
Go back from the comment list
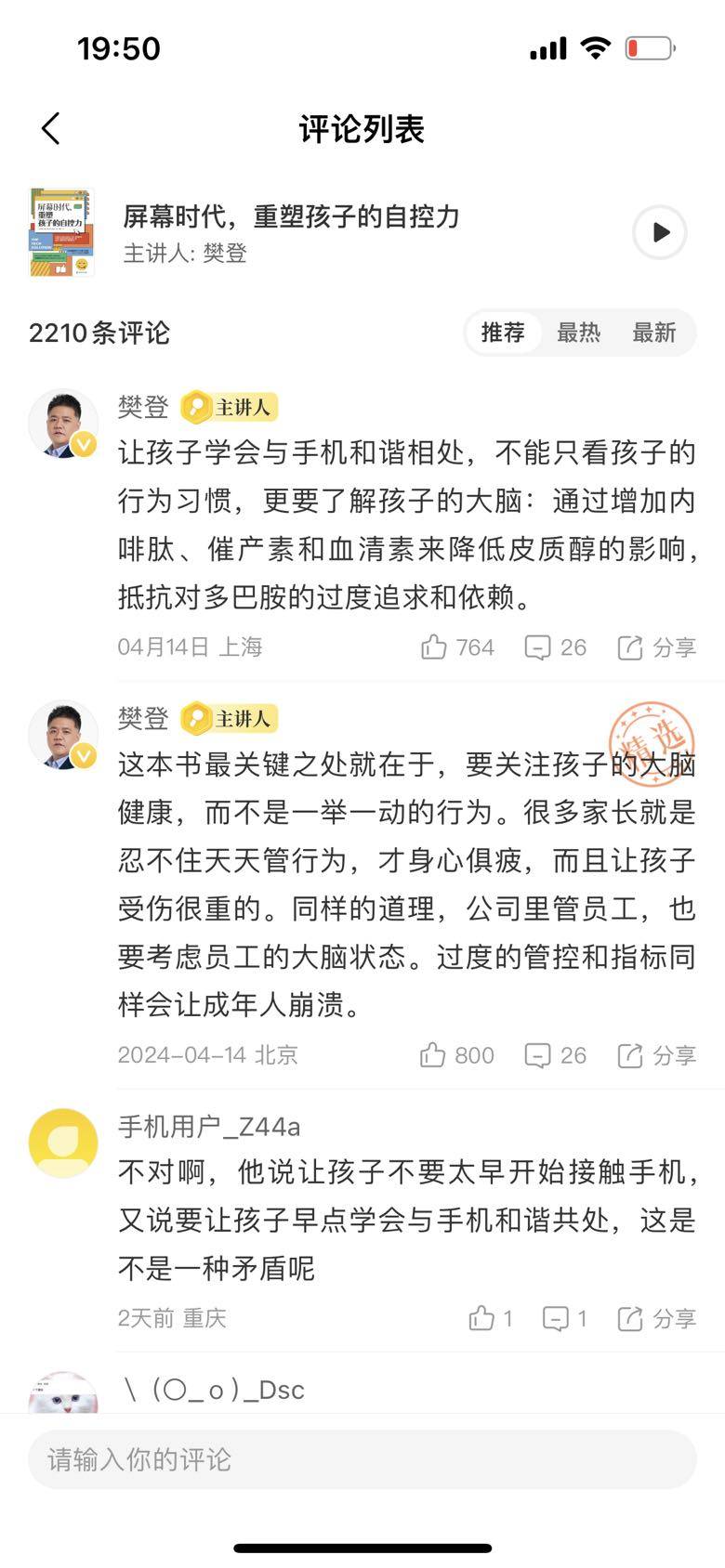click(x=51, y=129)
